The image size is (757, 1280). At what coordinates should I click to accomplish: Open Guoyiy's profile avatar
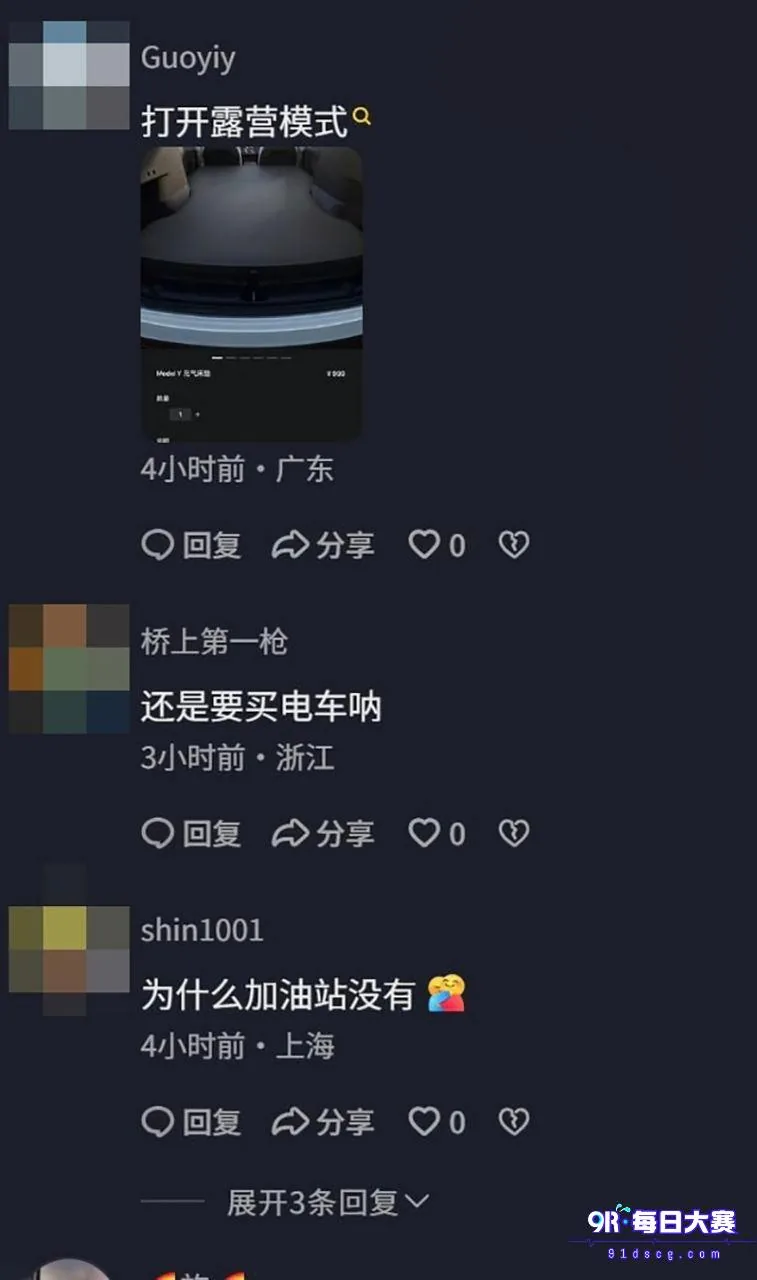pyautogui.click(x=69, y=75)
